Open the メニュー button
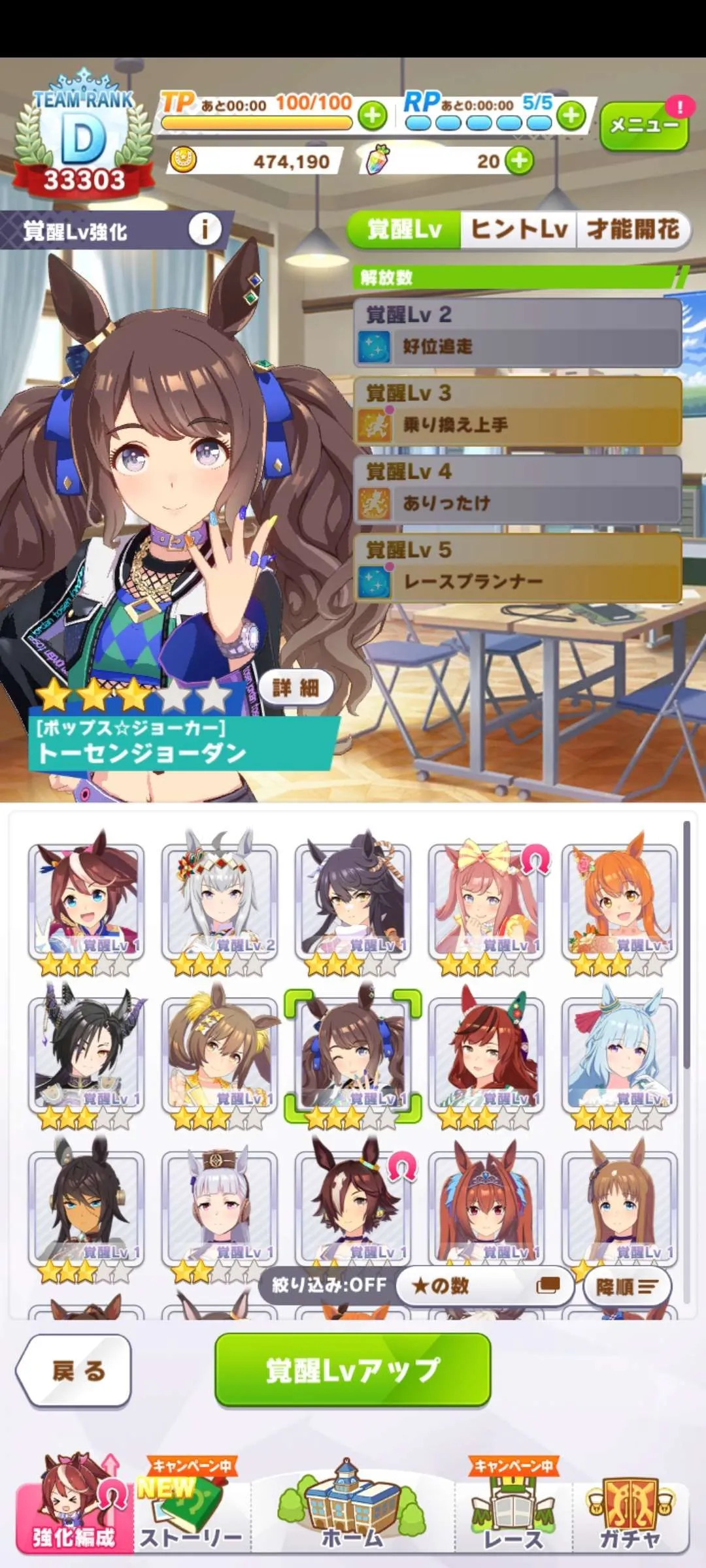The image size is (706, 1568). click(x=643, y=125)
